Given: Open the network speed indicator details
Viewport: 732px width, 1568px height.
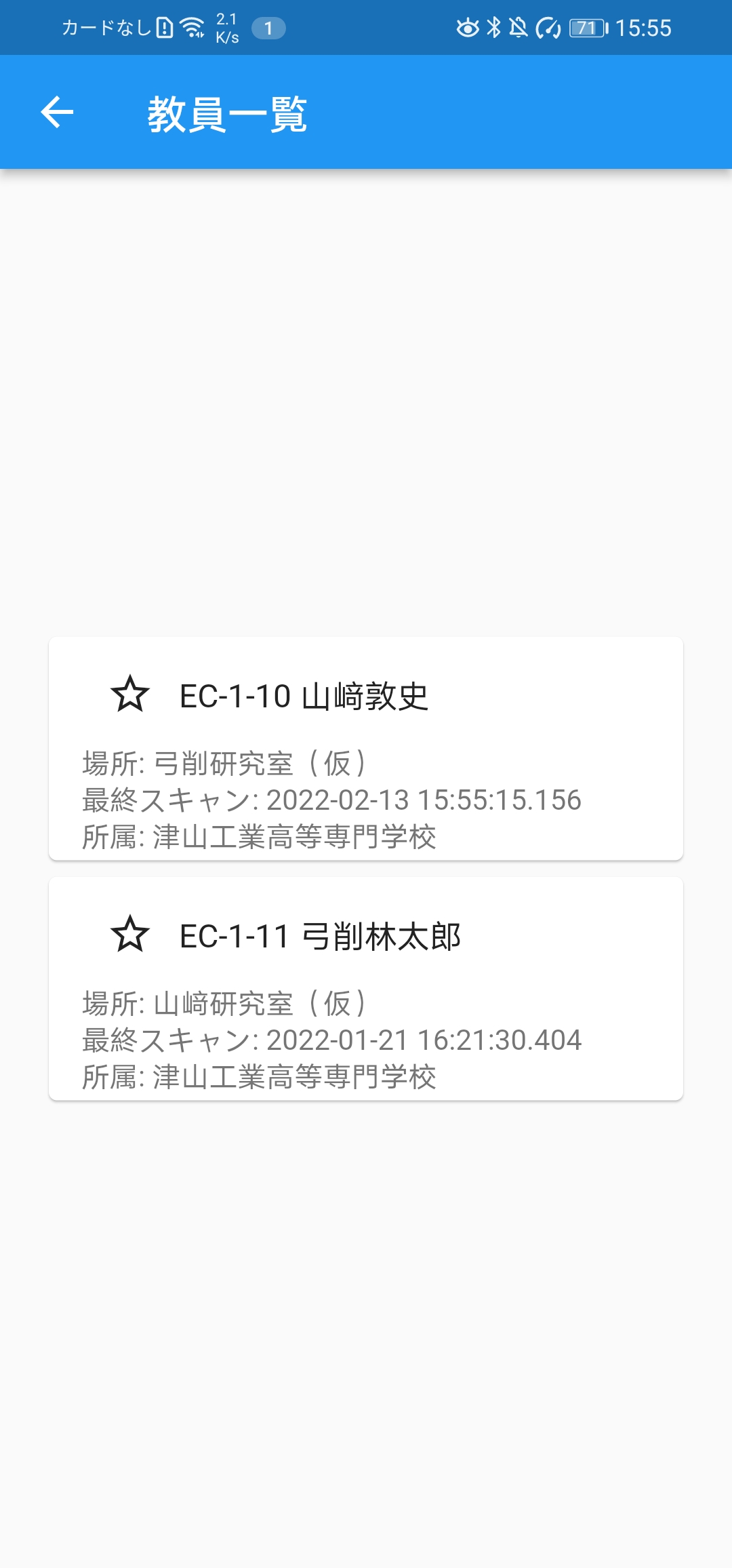Looking at the screenshot, I should point(226,27).
